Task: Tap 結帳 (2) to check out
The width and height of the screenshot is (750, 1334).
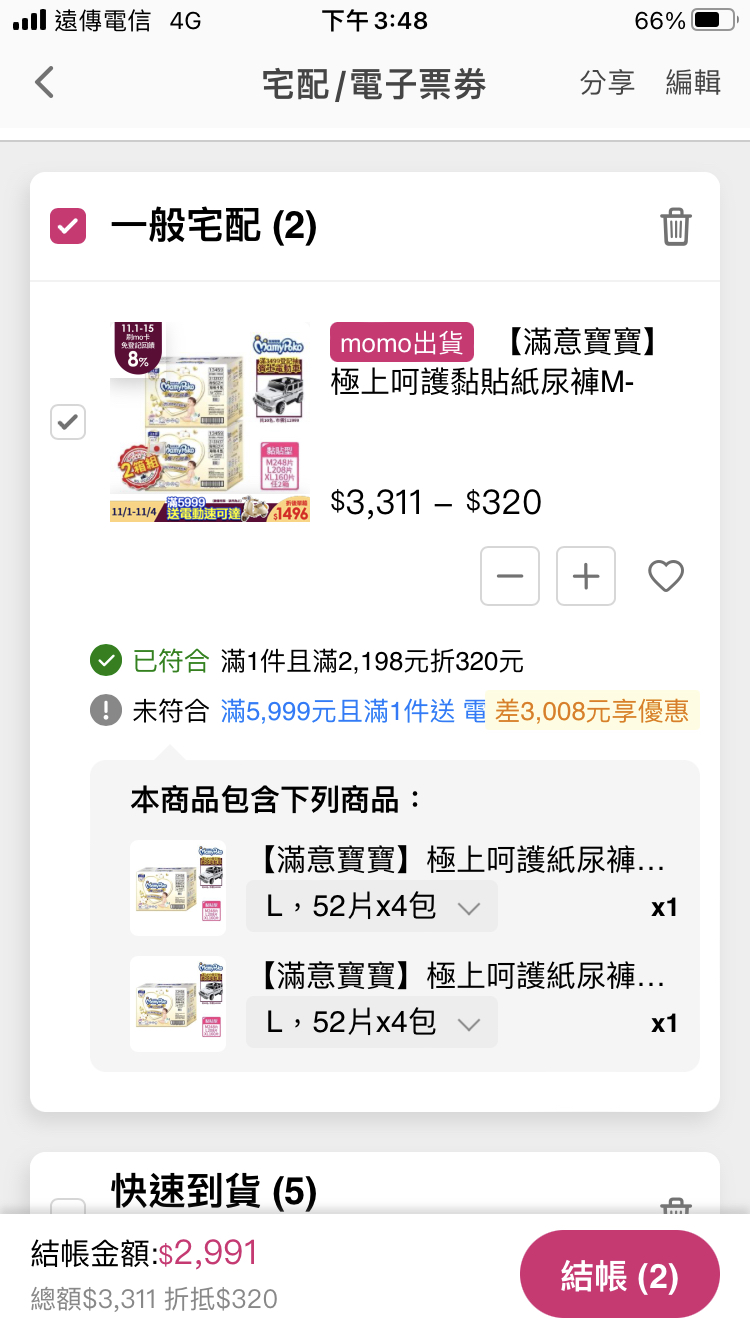Action: (x=620, y=1277)
